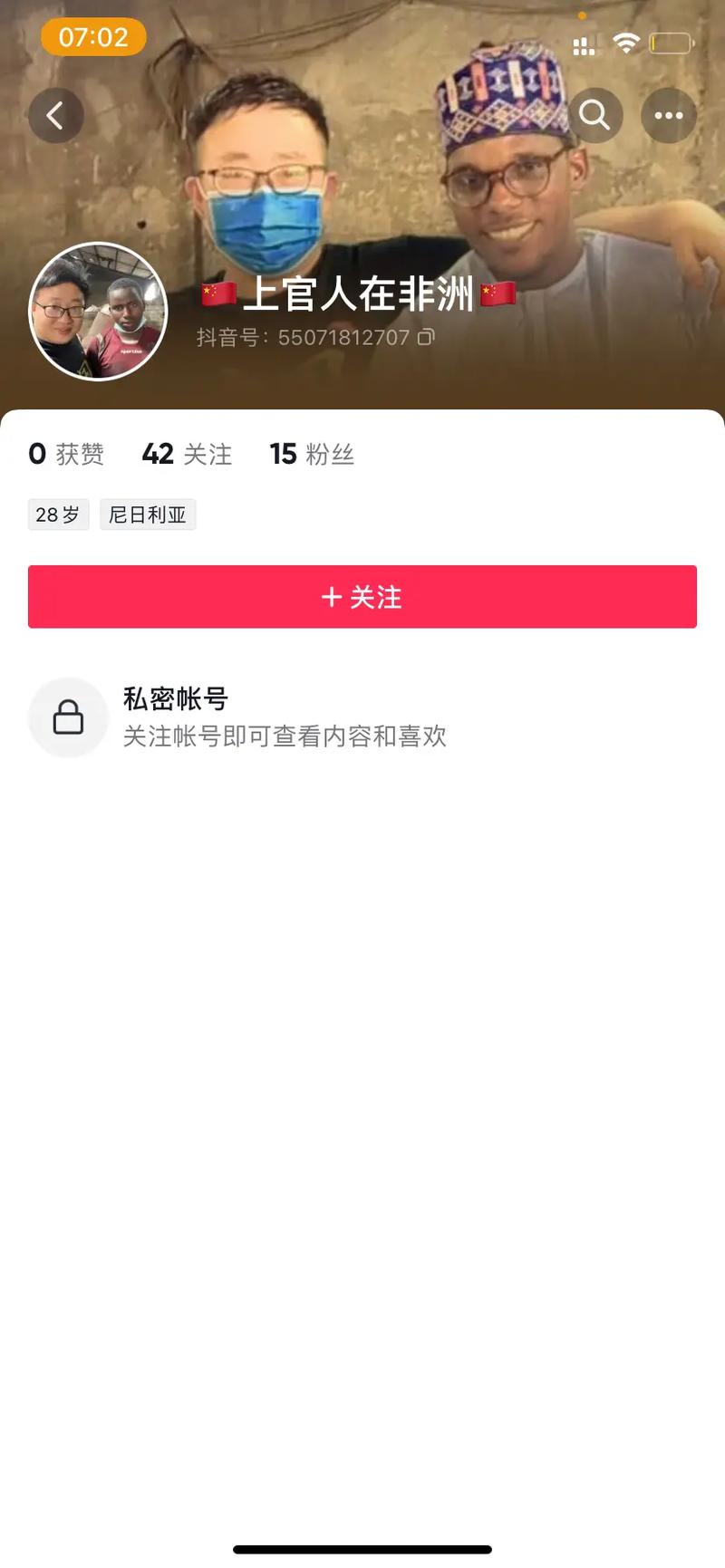Image resolution: width=725 pixels, height=1568 pixels.
Task: View the 15 粉丝 followers list
Action: 311,454
